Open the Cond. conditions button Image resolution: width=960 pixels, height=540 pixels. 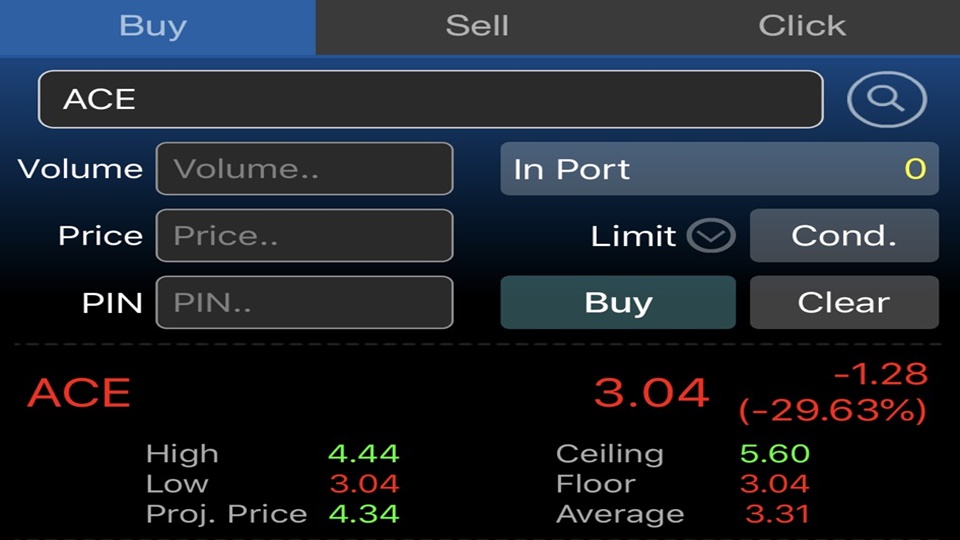click(844, 235)
